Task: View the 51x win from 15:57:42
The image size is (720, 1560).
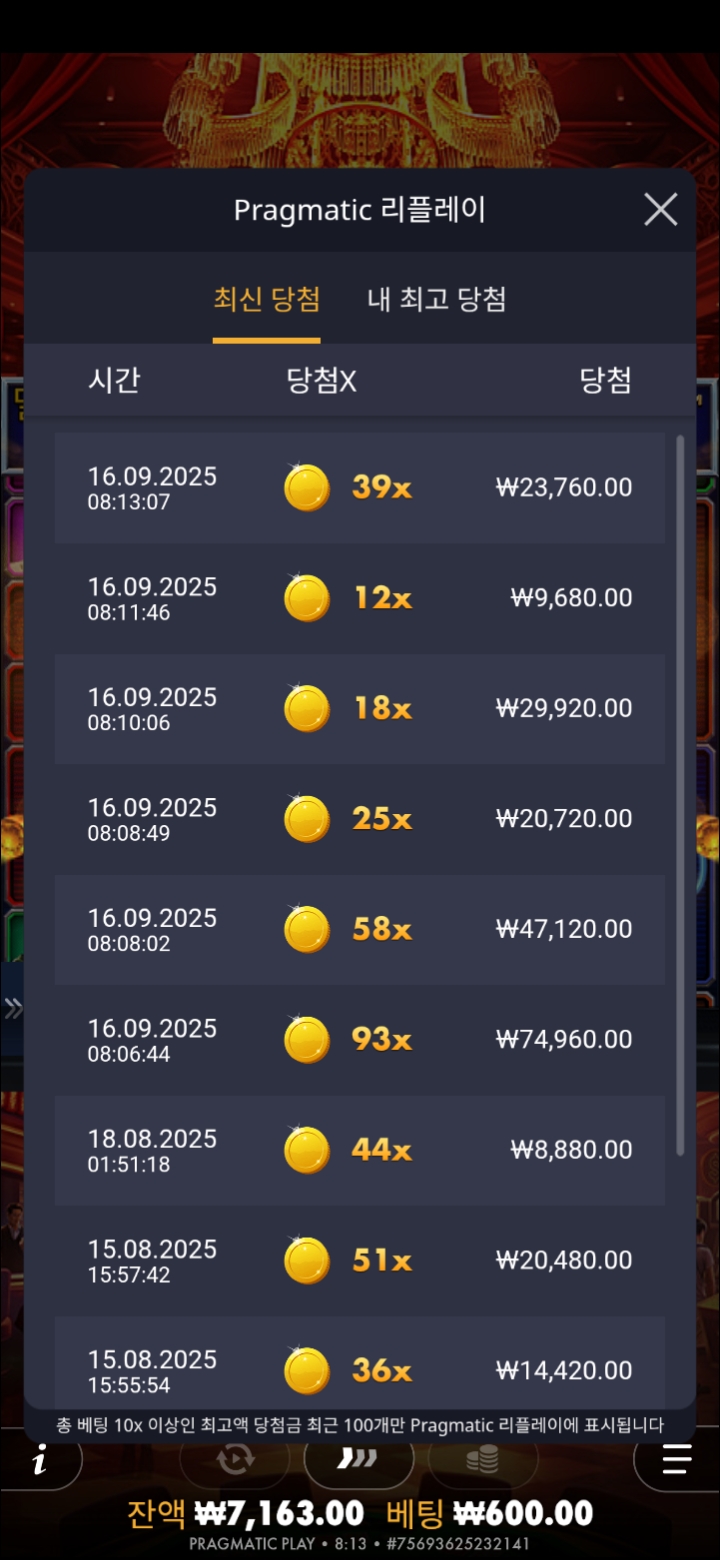Action: tap(360, 1260)
